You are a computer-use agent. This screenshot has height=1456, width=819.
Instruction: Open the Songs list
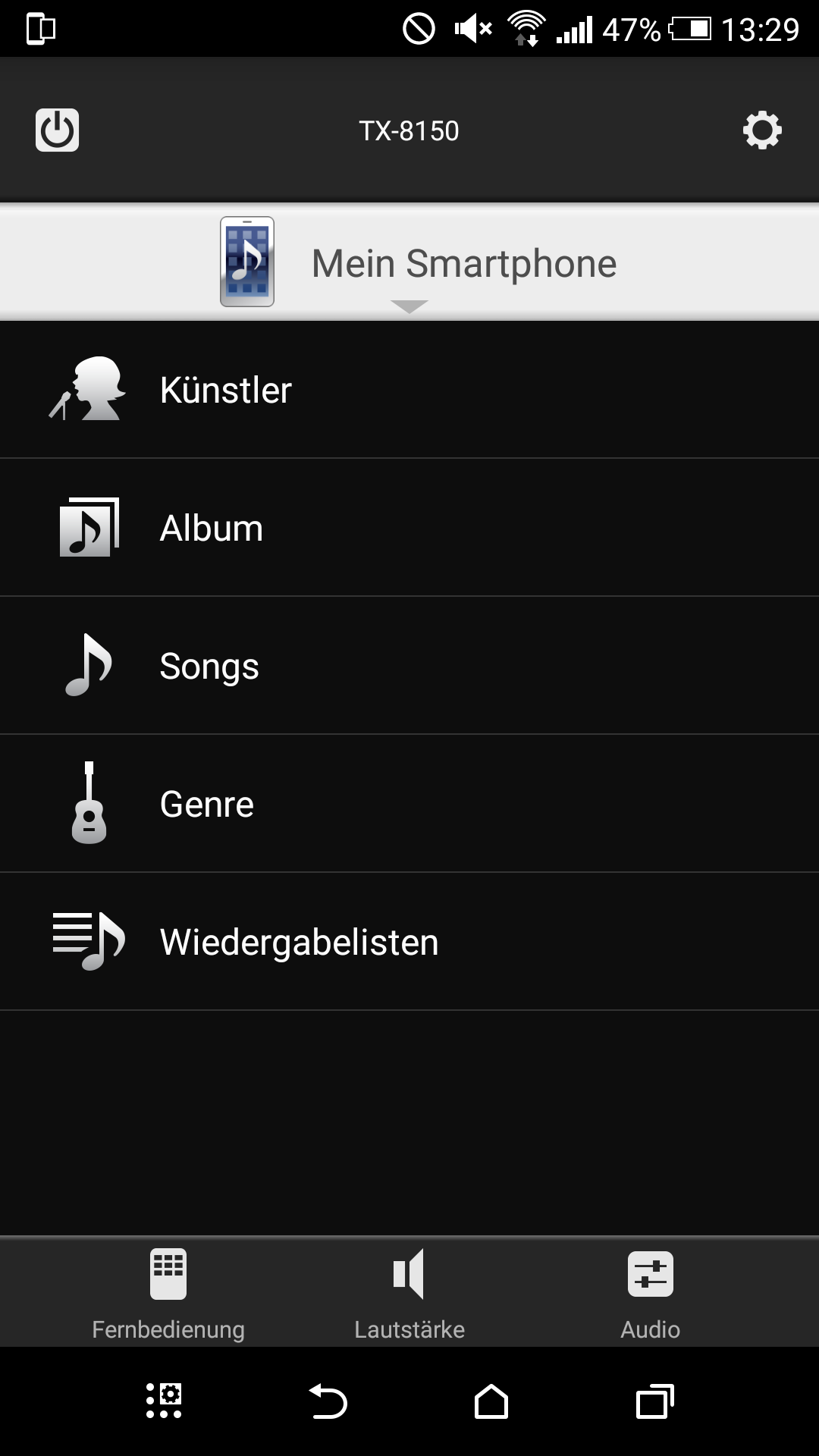pyautogui.click(x=409, y=666)
